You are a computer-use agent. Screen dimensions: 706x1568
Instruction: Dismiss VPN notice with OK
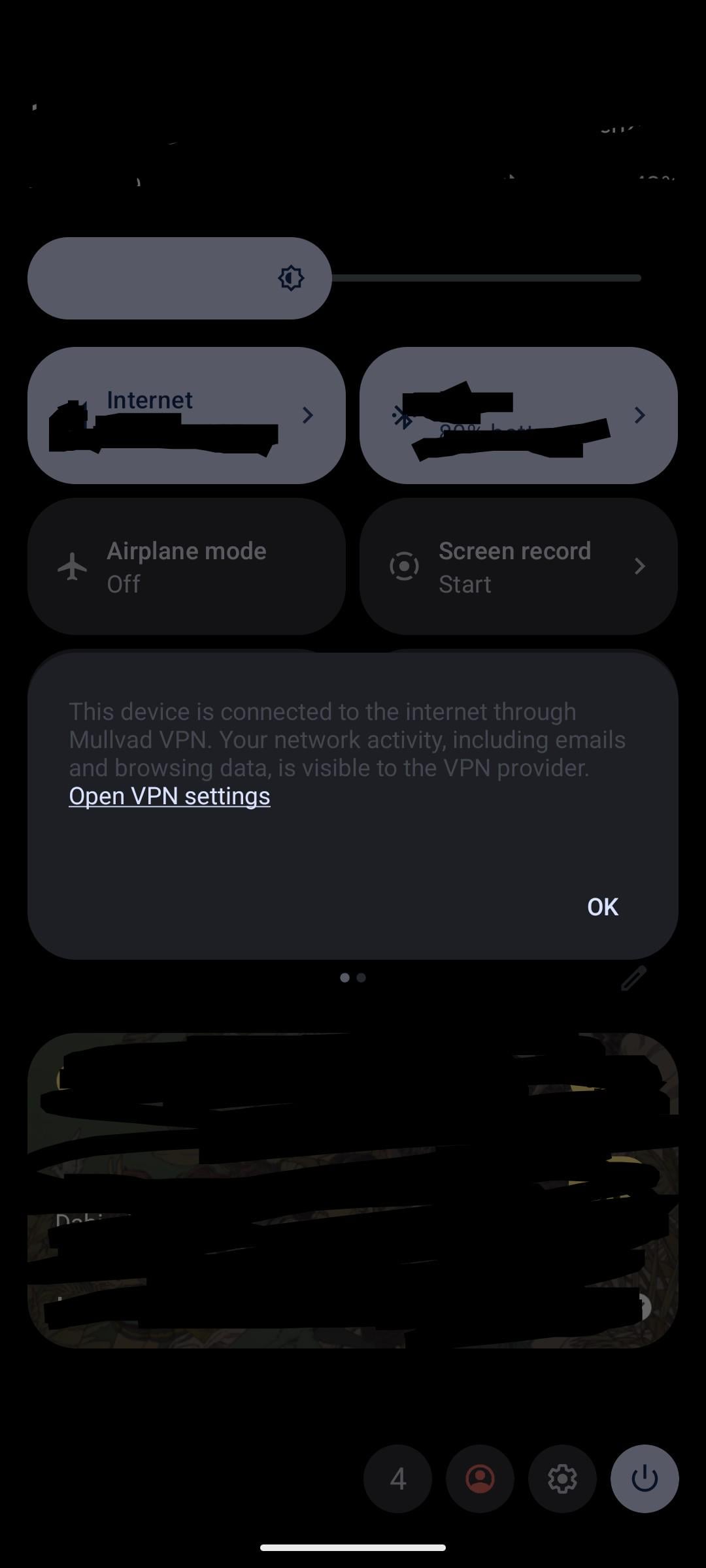pyautogui.click(x=601, y=906)
